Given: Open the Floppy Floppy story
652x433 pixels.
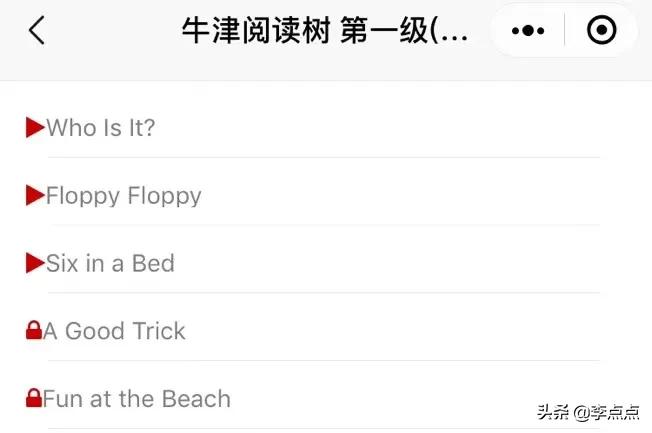Looking at the screenshot, I should 123,195.
